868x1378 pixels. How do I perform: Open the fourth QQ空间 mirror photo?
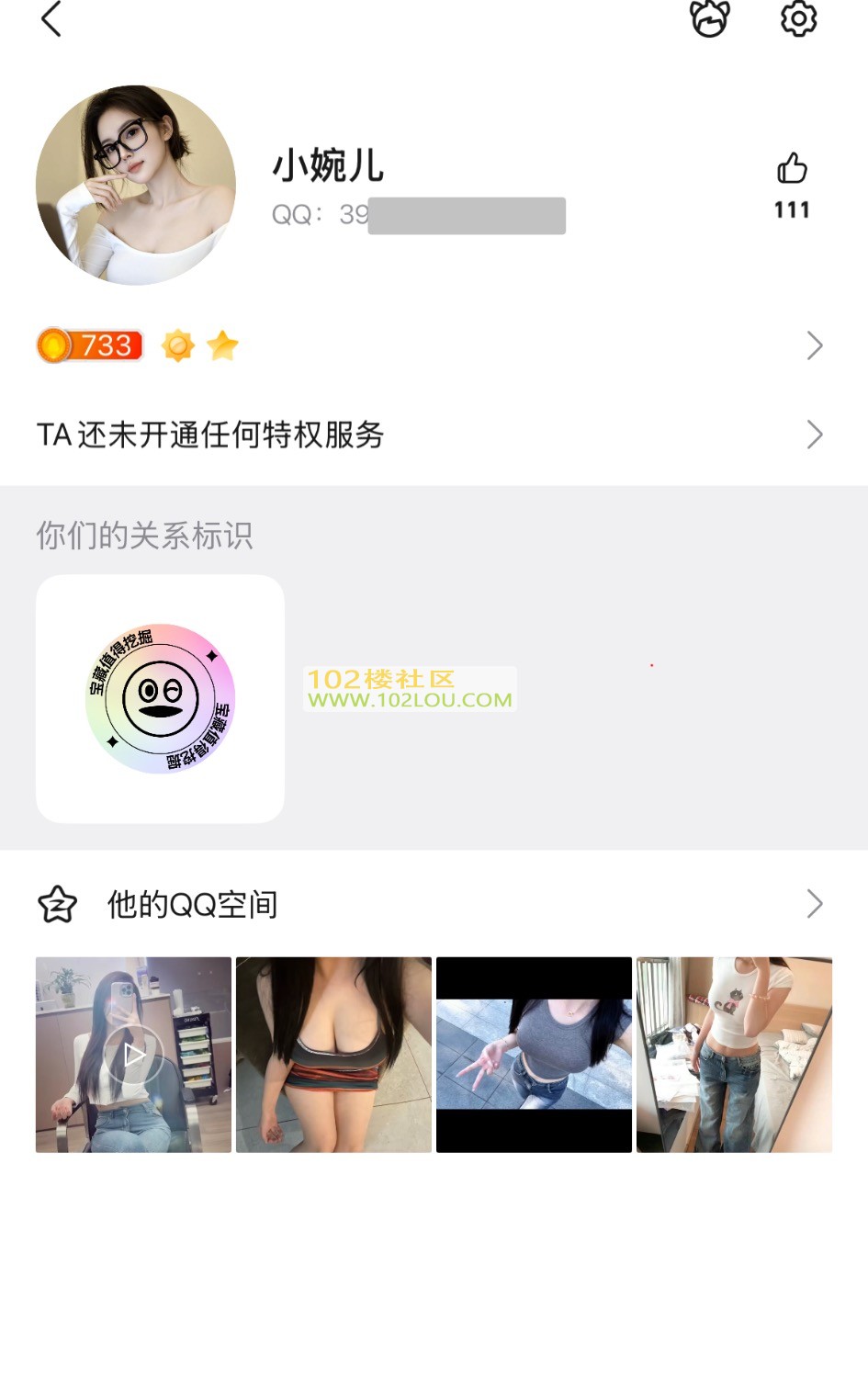734,1055
